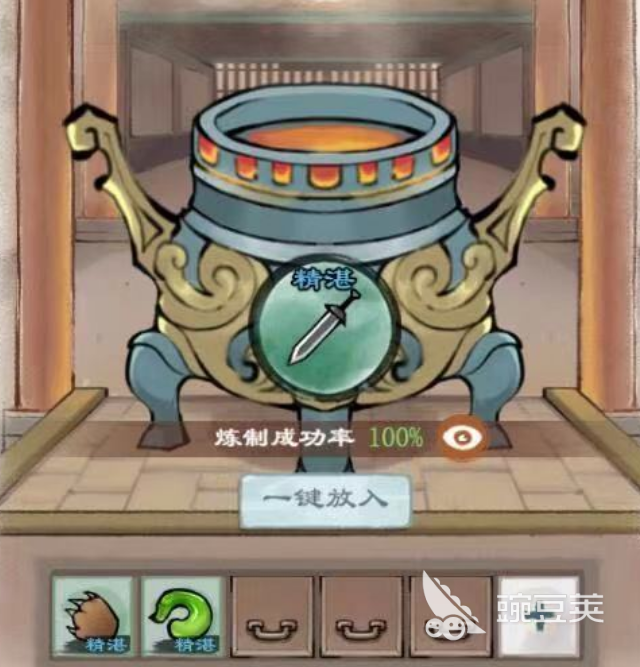Tap the 一键放入 button
This screenshot has width=640, height=667.
[325, 497]
